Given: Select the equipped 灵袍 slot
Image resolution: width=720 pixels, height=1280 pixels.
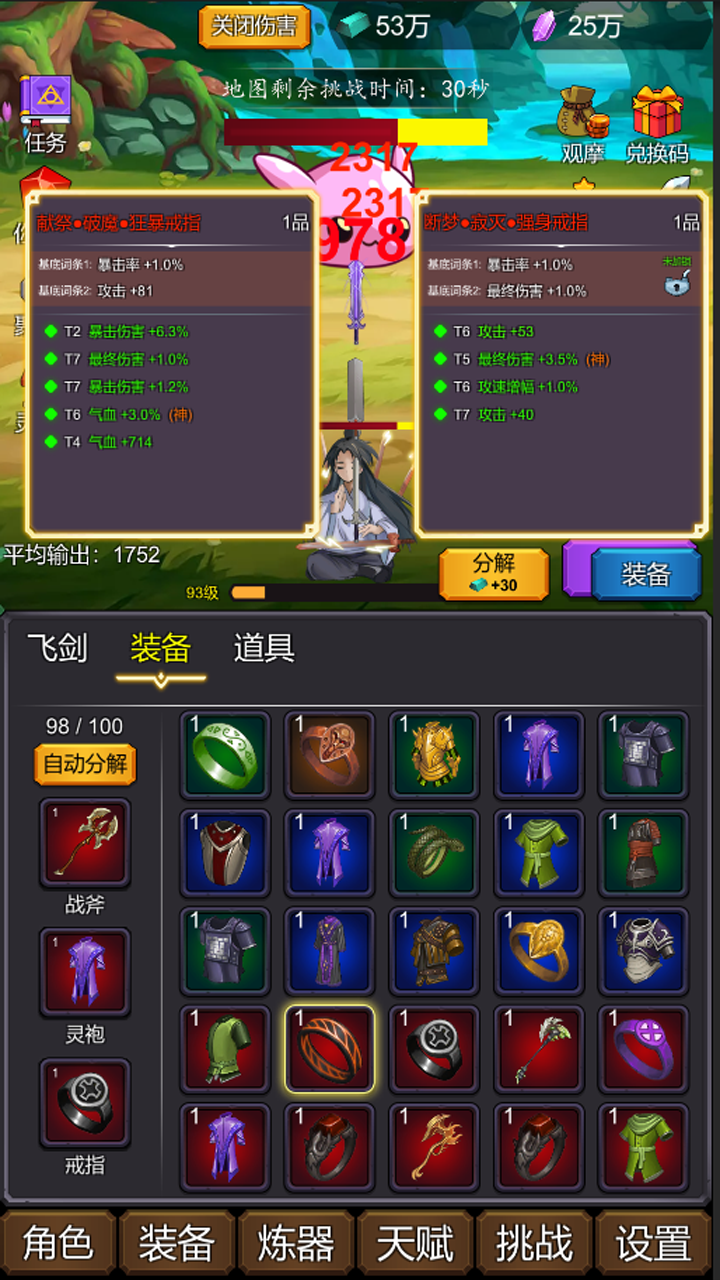Looking at the screenshot, I should coord(85,973).
